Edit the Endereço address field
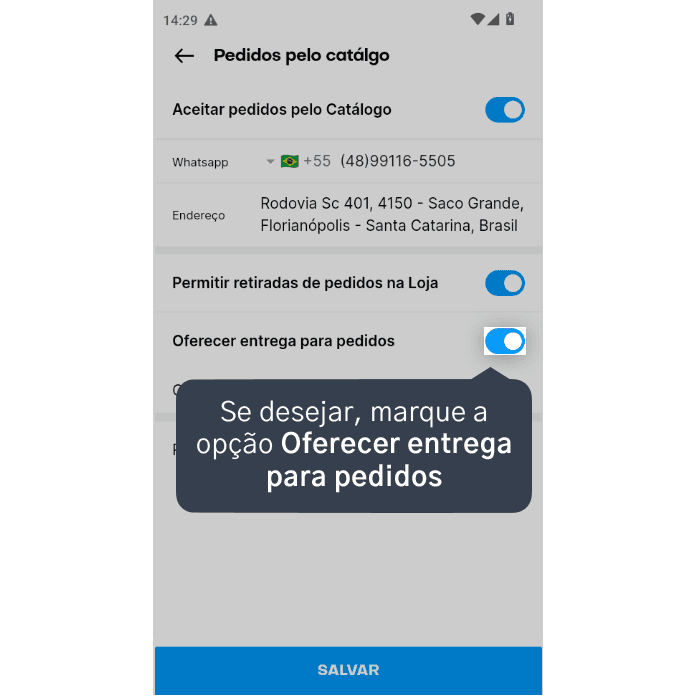The height and width of the screenshot is (696, 696). pyautogui.click(x=392, y=214)
